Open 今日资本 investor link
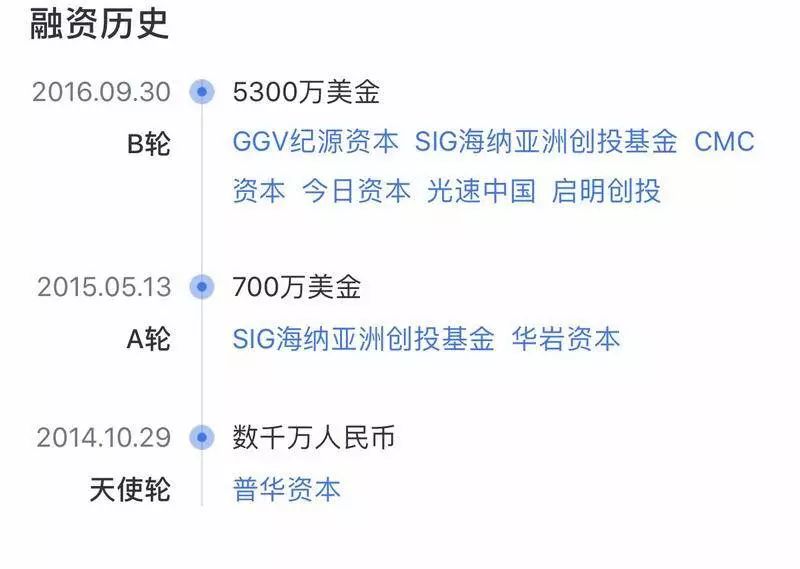The width and height of the screenshot is (800, 569). click(x=356, y=191)
